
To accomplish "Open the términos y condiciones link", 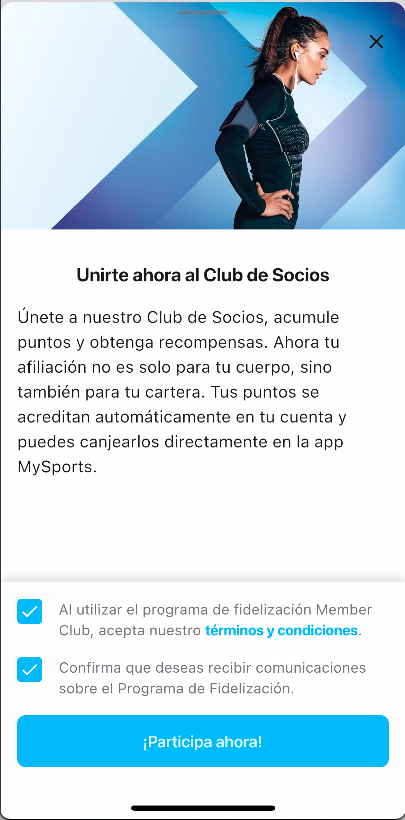I will click(281, 631).
